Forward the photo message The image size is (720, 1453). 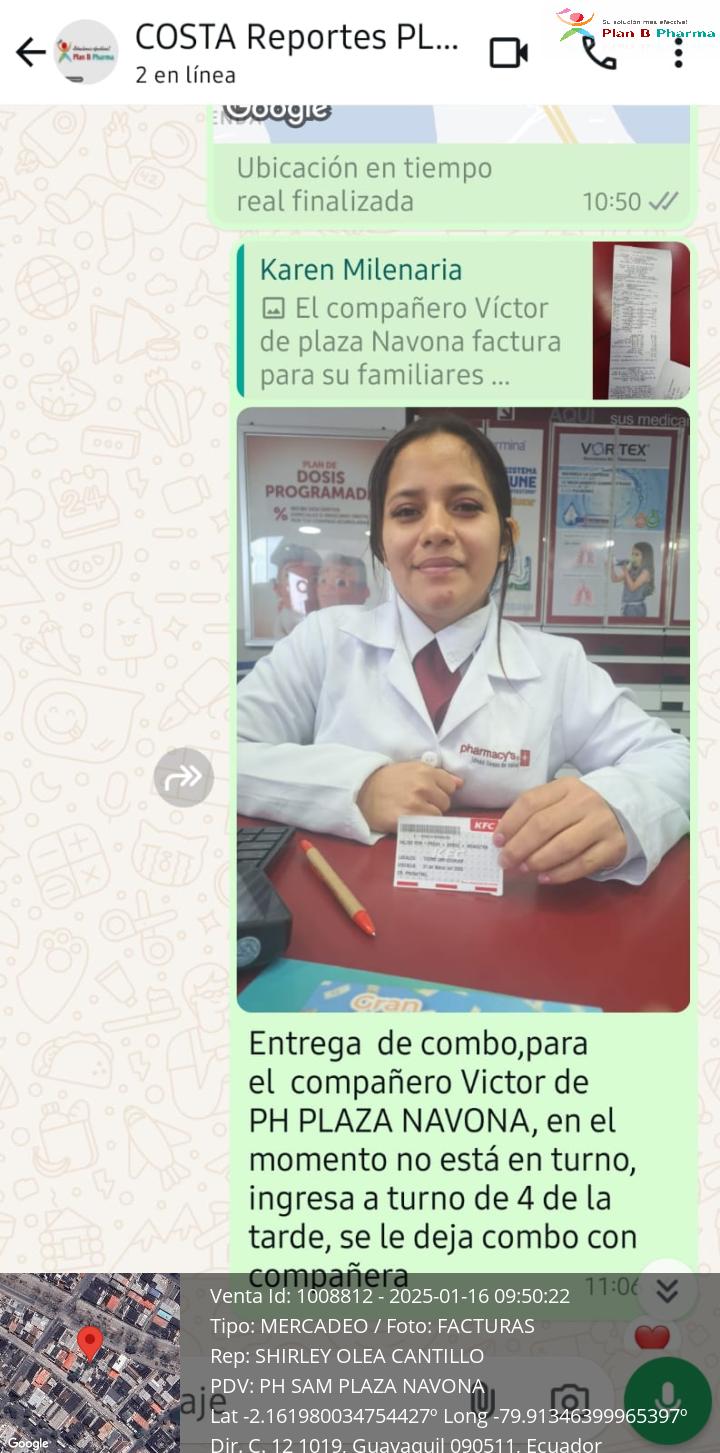[183, 777]
